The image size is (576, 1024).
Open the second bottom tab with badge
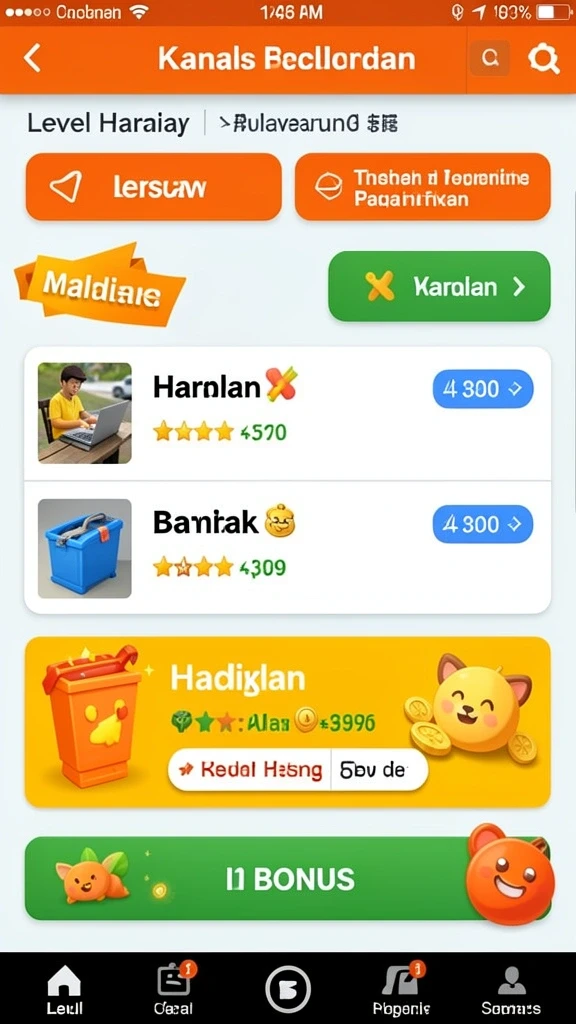174,989
